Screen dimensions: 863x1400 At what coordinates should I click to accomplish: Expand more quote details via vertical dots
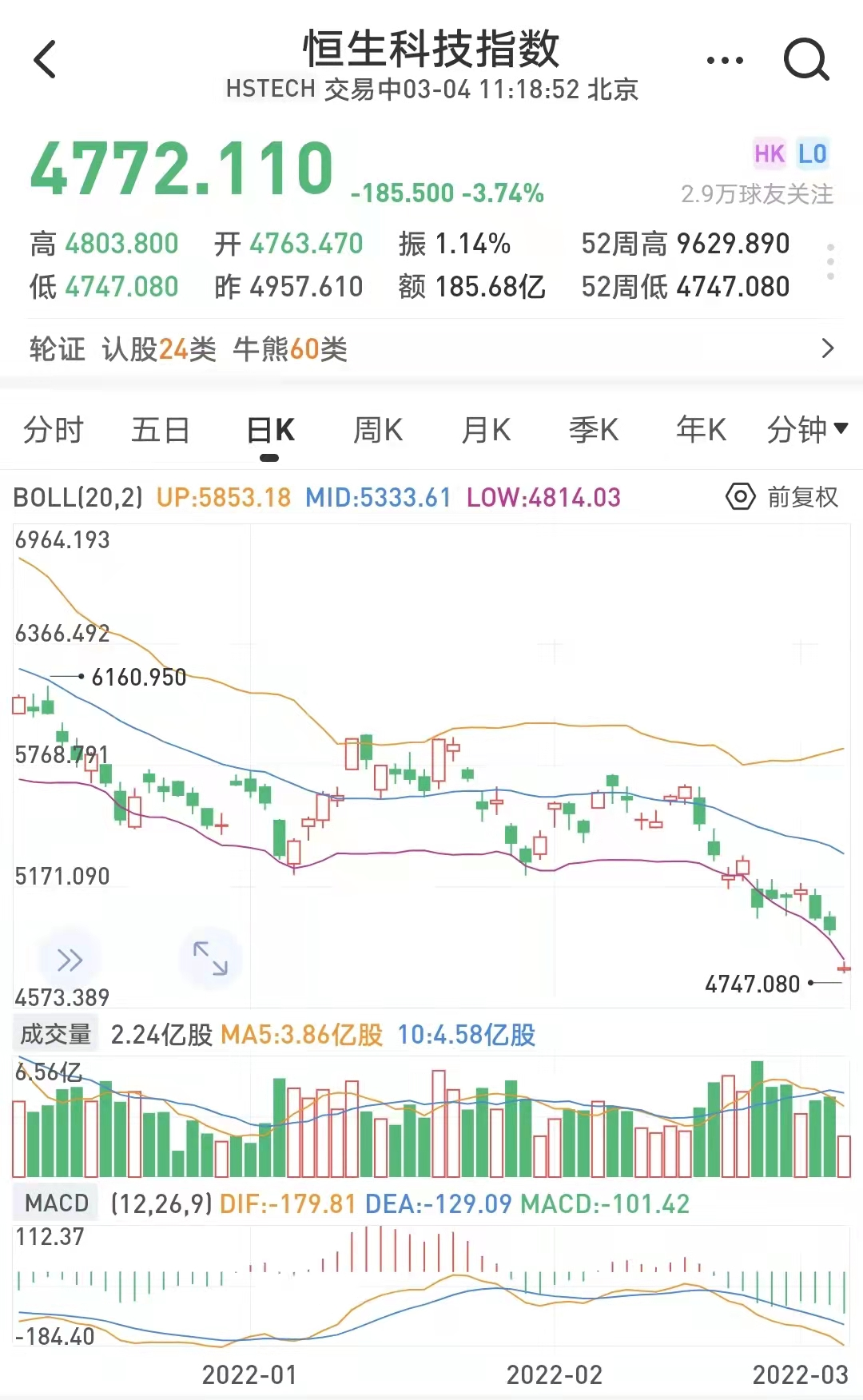pyautogui.click(x=831, y=262)
